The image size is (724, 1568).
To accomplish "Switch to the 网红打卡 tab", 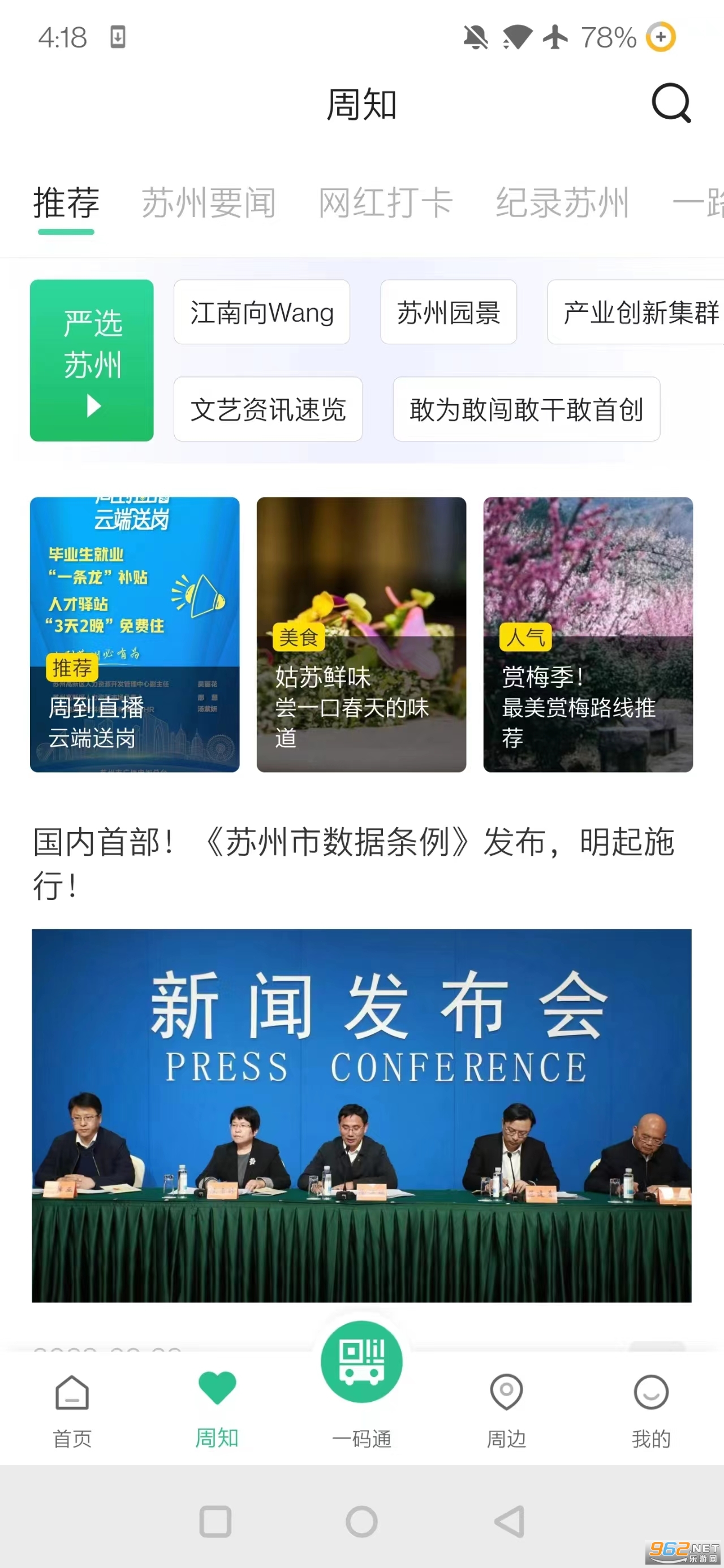I will pyautogui.click(x=385, y=203).
